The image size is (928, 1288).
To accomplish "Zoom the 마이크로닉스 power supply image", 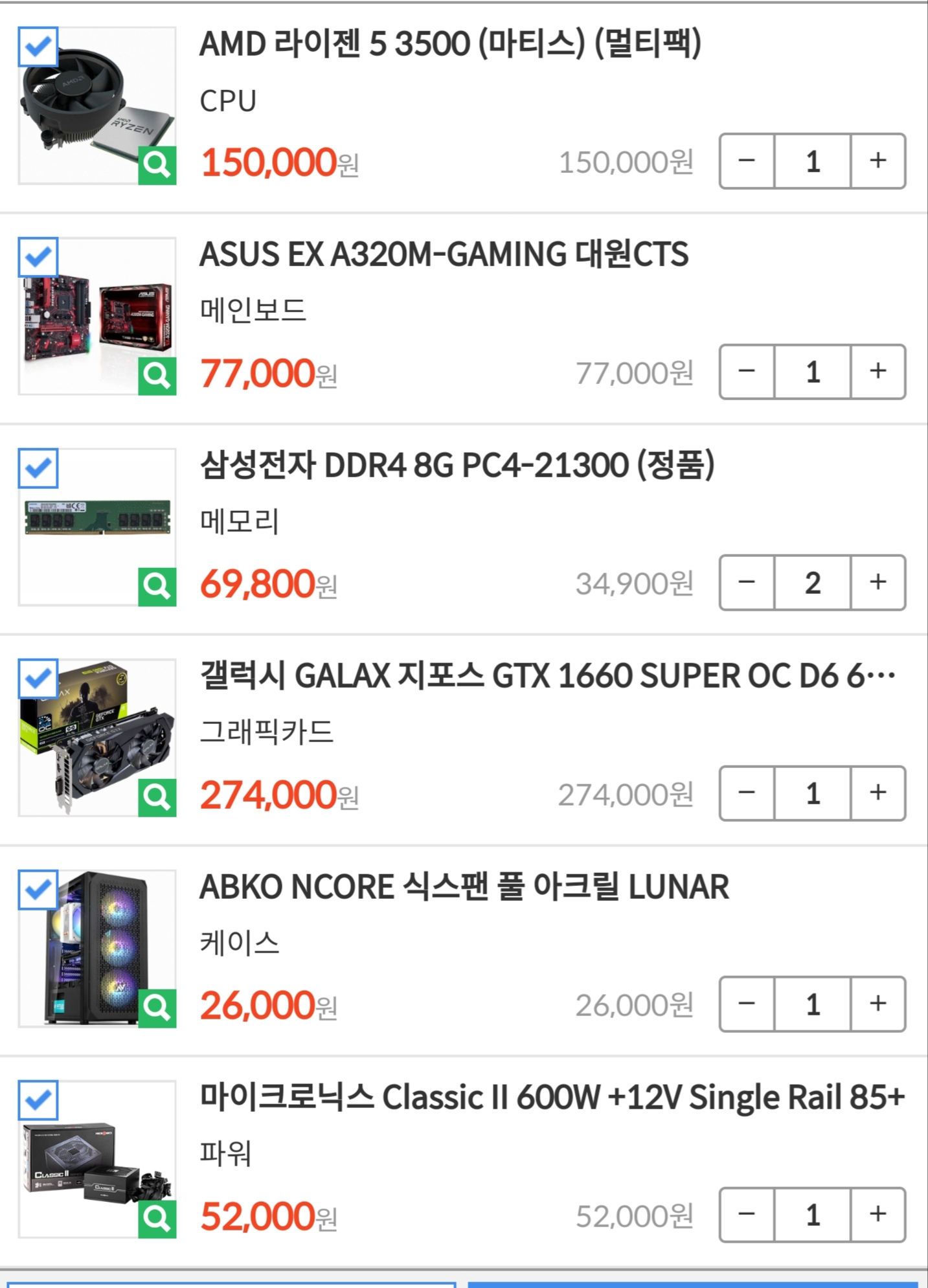I will tap(157, 1219).
